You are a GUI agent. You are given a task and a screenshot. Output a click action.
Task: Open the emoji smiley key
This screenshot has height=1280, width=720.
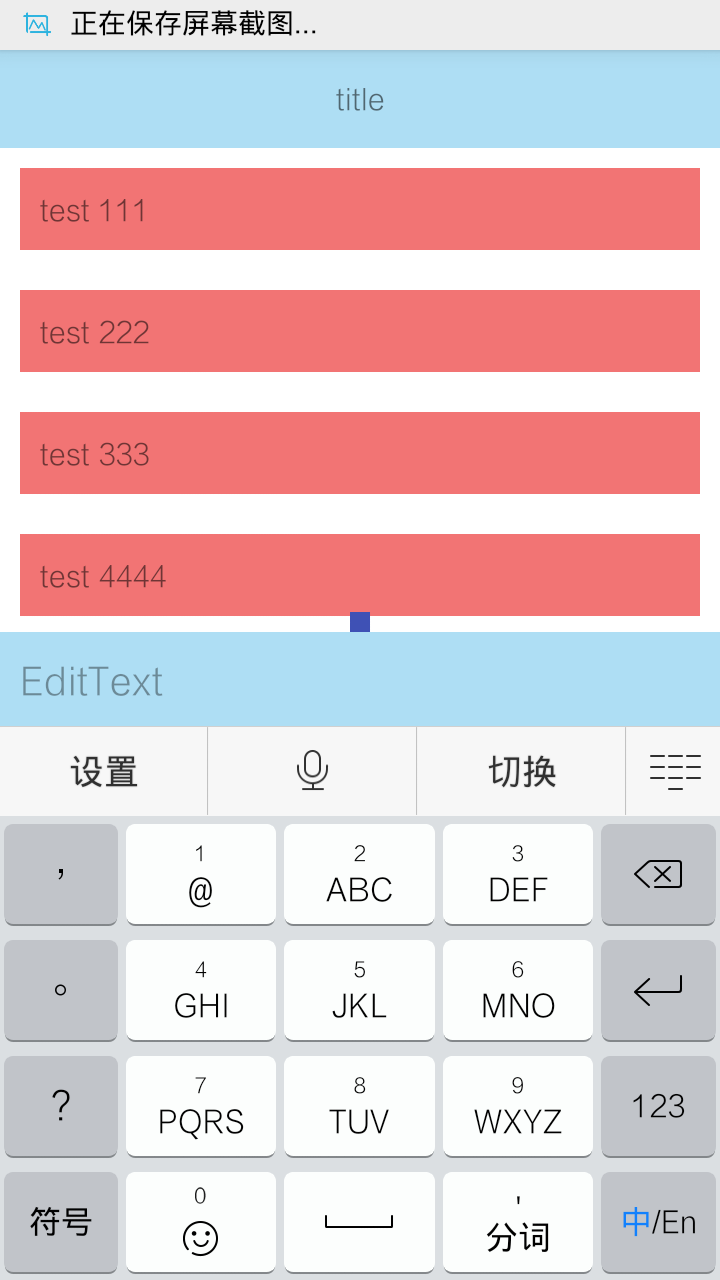[x=200, y=1222]
